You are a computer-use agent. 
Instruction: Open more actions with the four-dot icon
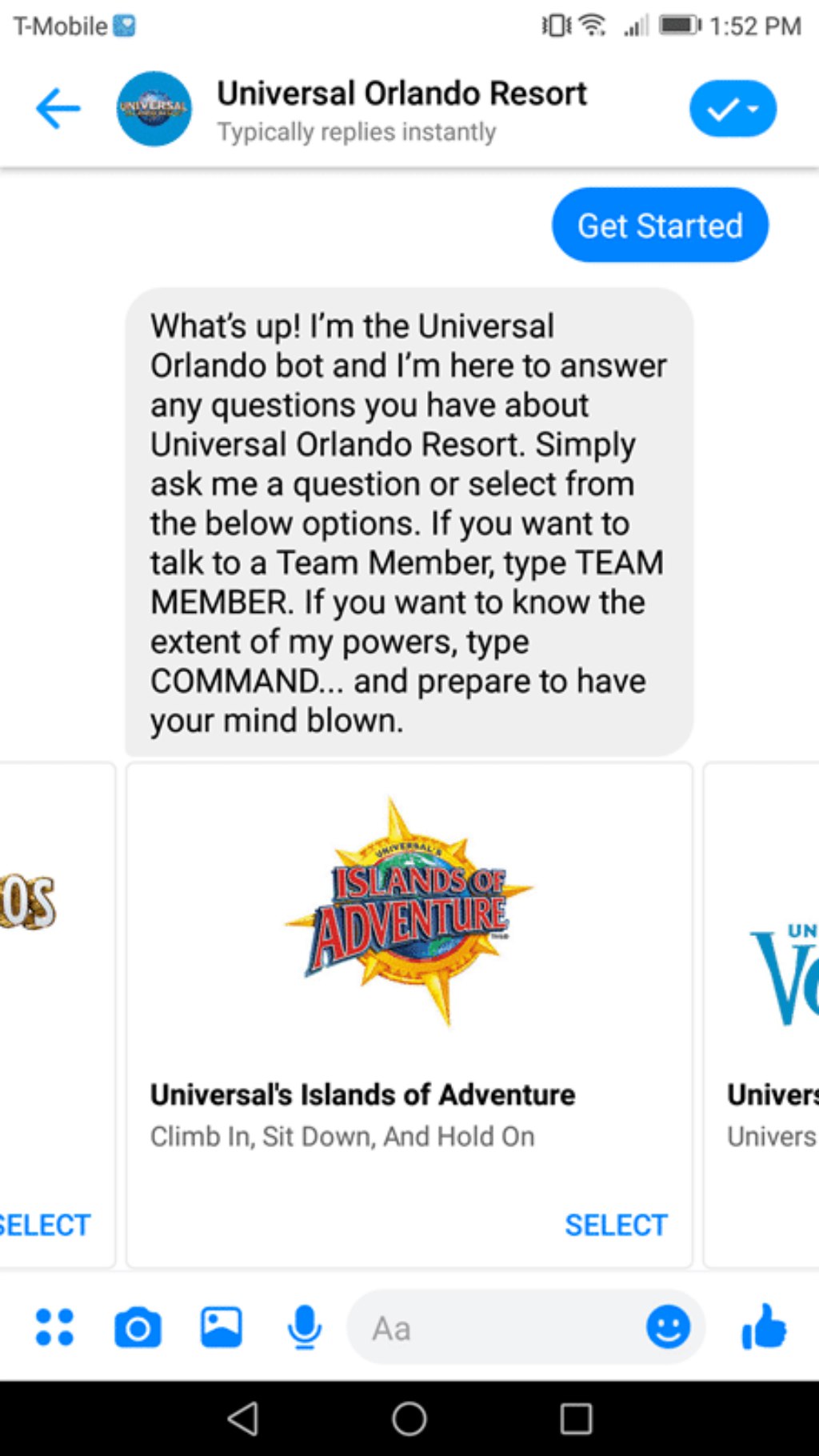click(x=54, y=1327)
